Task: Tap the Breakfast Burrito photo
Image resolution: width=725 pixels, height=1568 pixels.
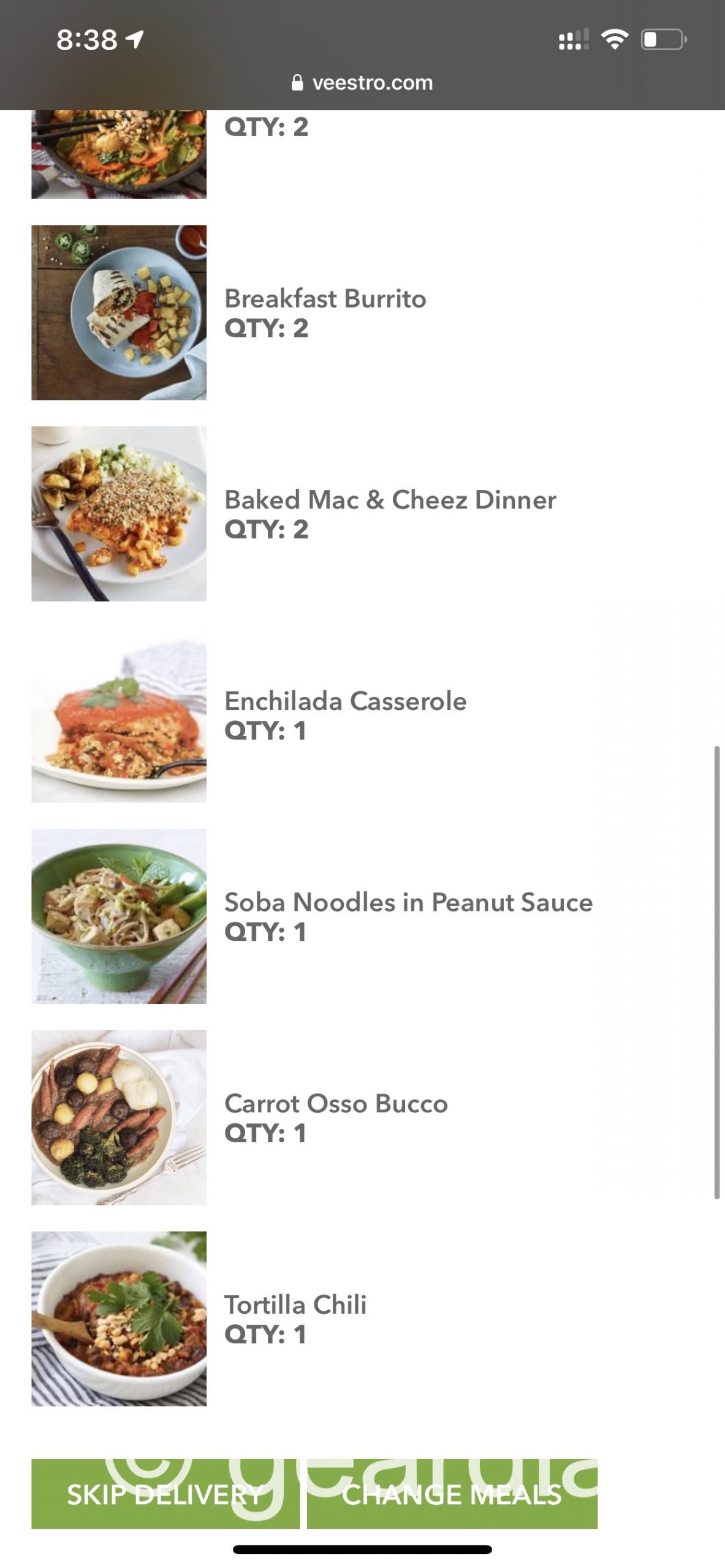Action: point(119,314)
